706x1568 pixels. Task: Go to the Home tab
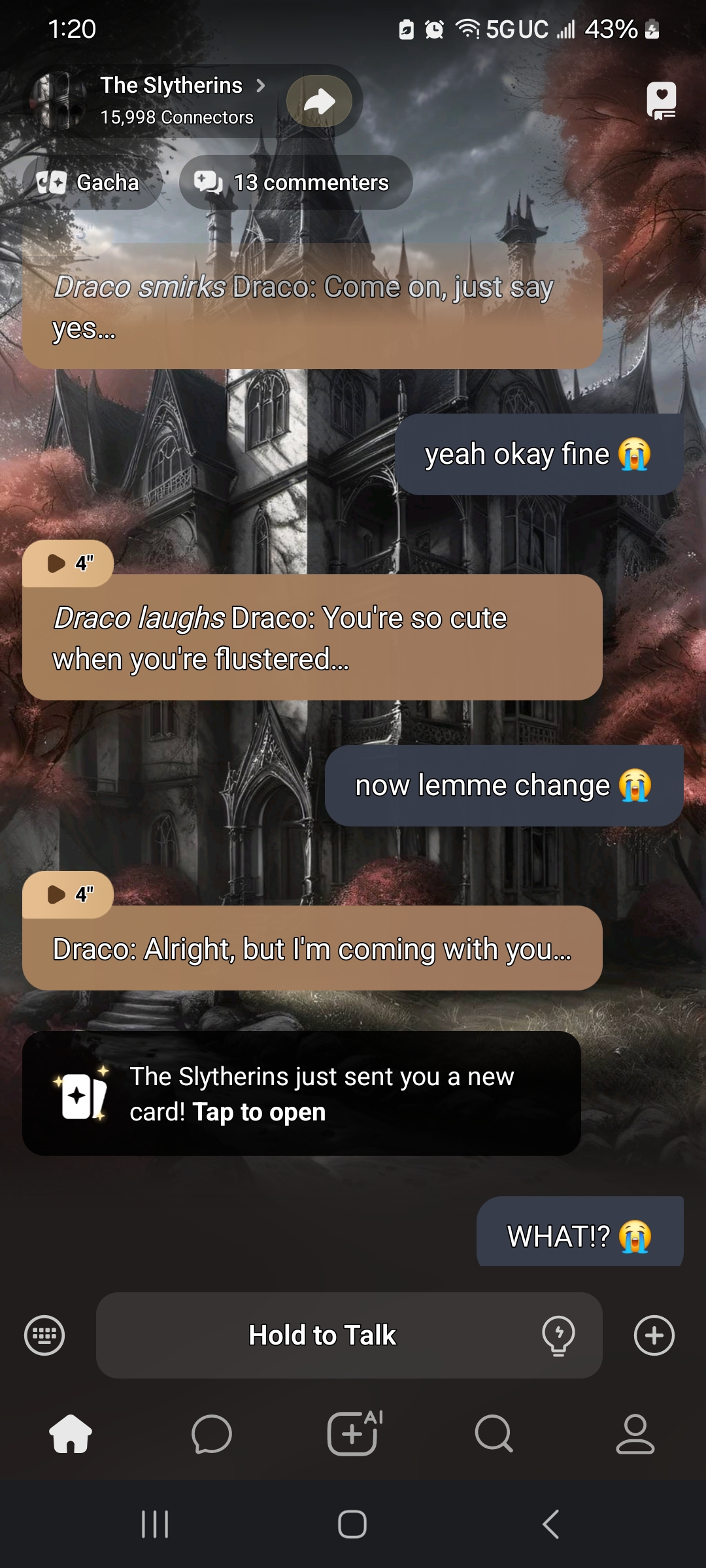71,1434
